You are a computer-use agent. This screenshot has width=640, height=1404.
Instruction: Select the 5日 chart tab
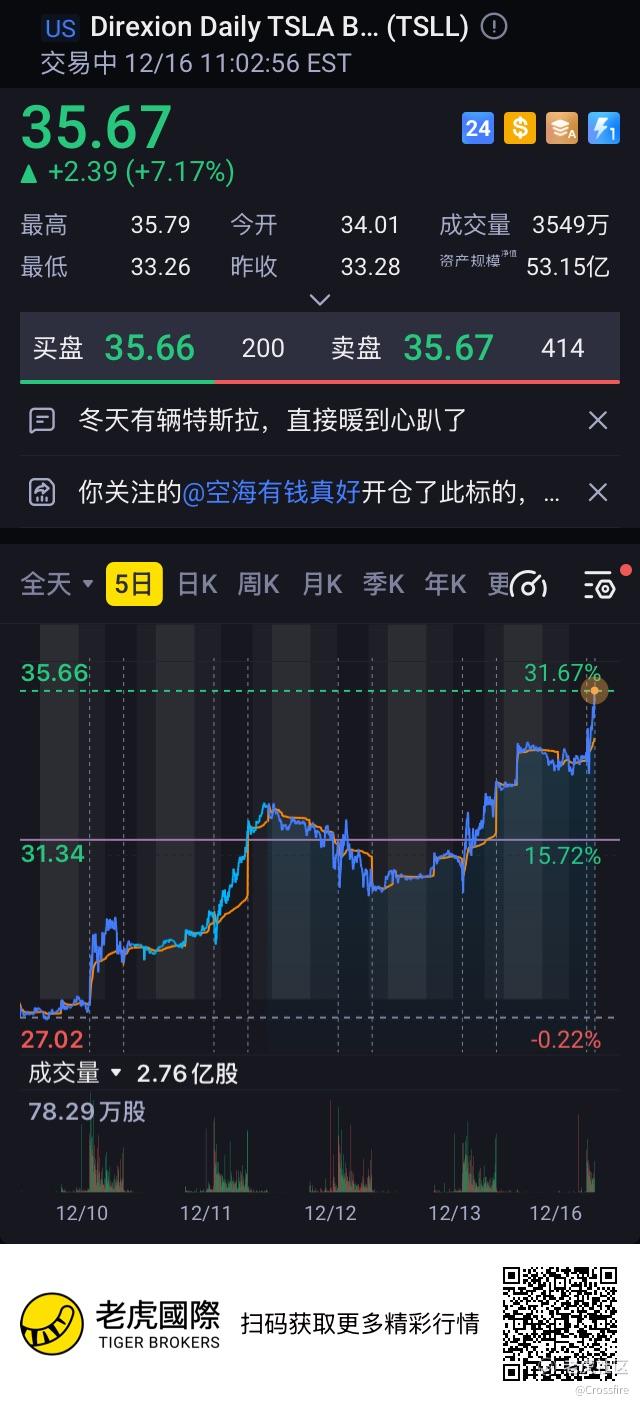coord(134,584)
